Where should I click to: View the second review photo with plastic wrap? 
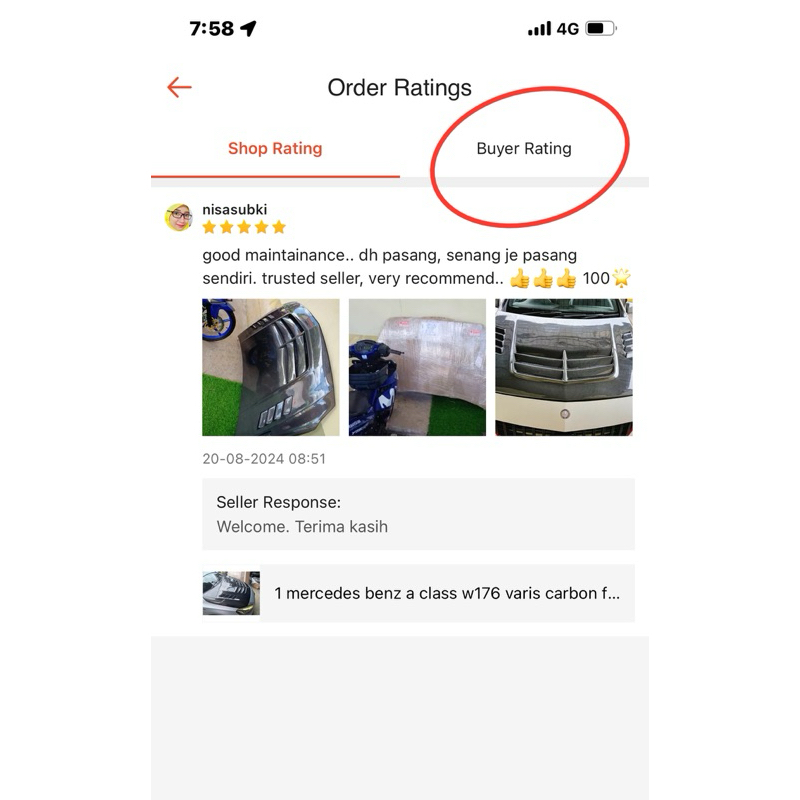(417, 367)
